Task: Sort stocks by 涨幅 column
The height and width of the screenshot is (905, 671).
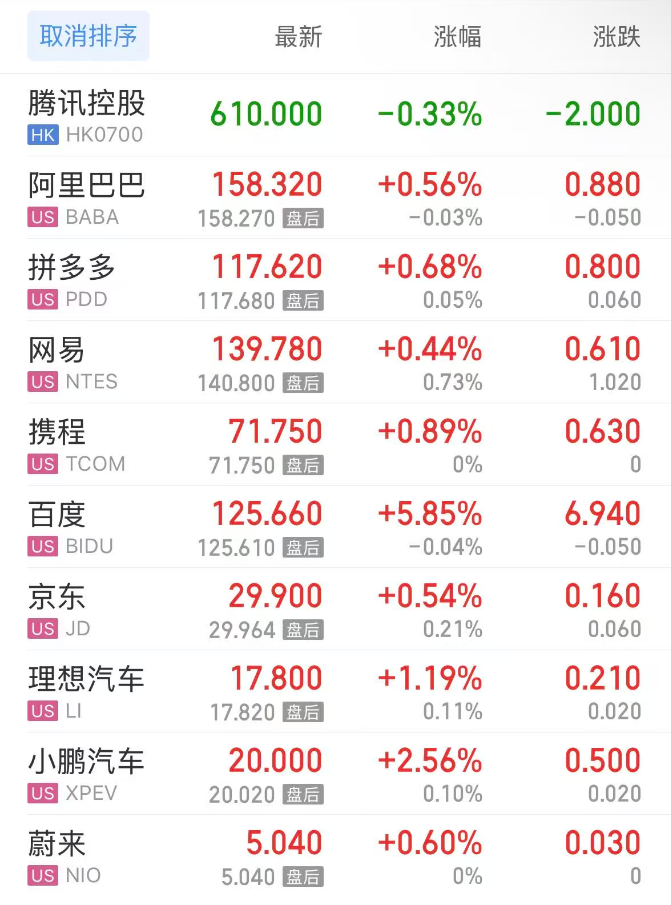Action: click(x=457, y=38)
